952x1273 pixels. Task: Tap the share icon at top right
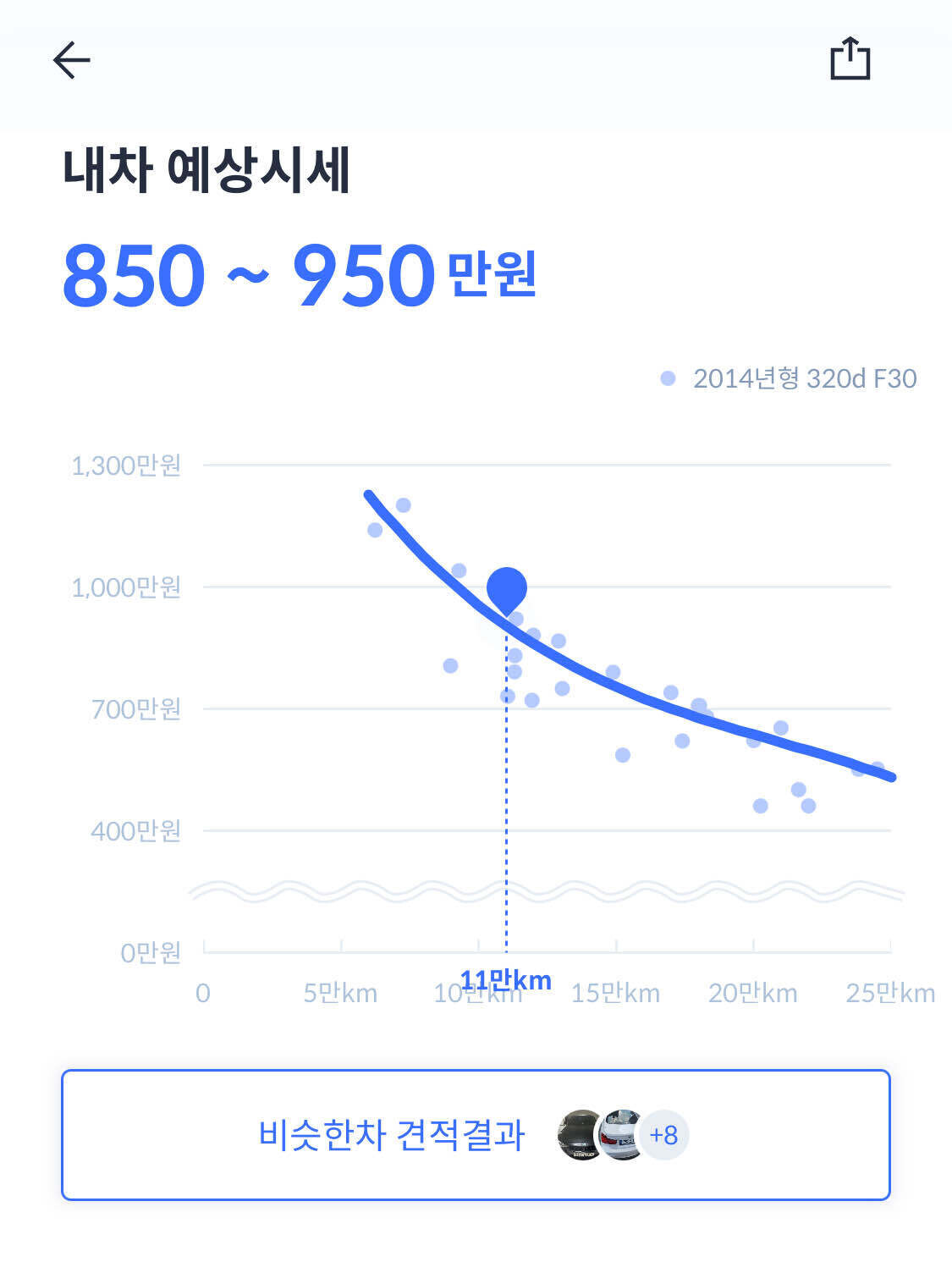pyautogui.click(x=851, y=59)
